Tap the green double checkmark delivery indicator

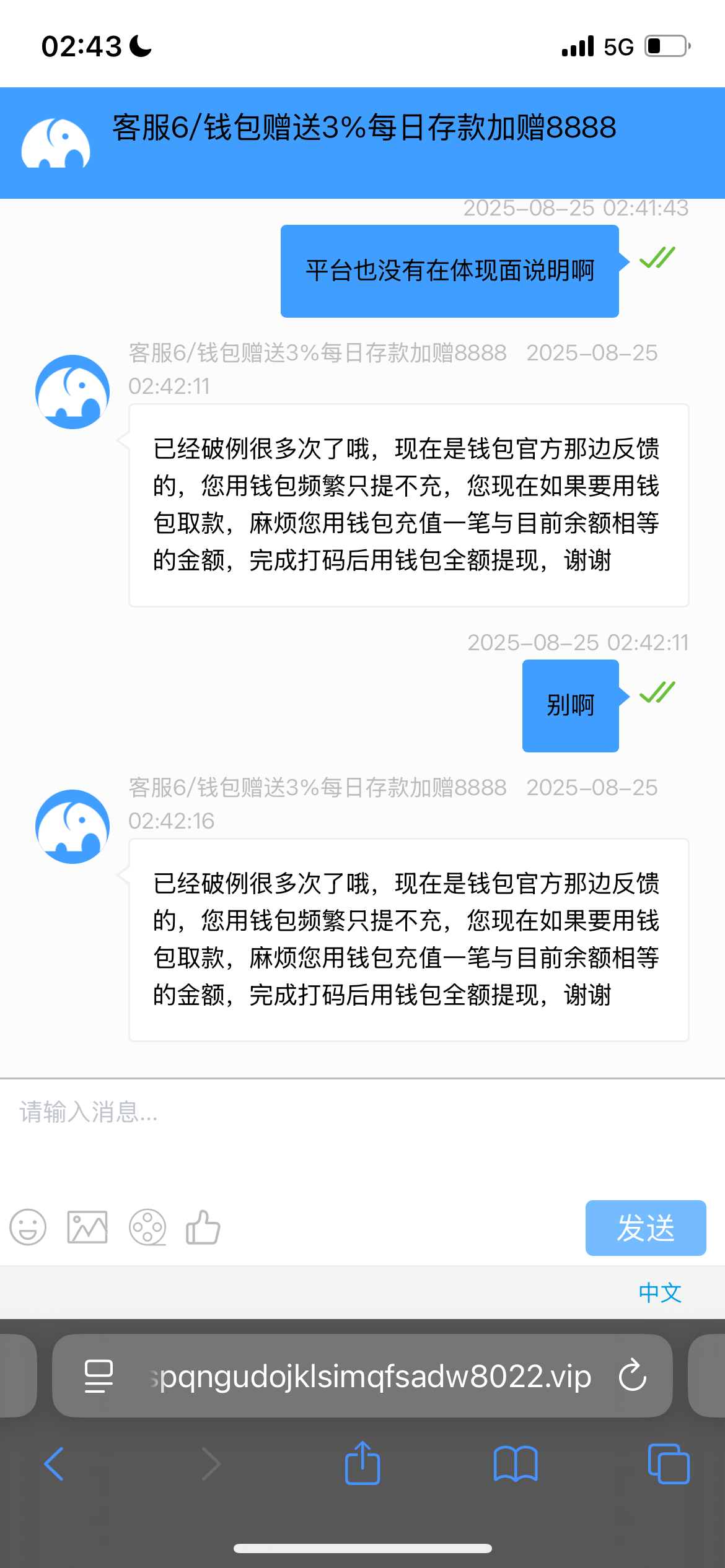(658, 694)
